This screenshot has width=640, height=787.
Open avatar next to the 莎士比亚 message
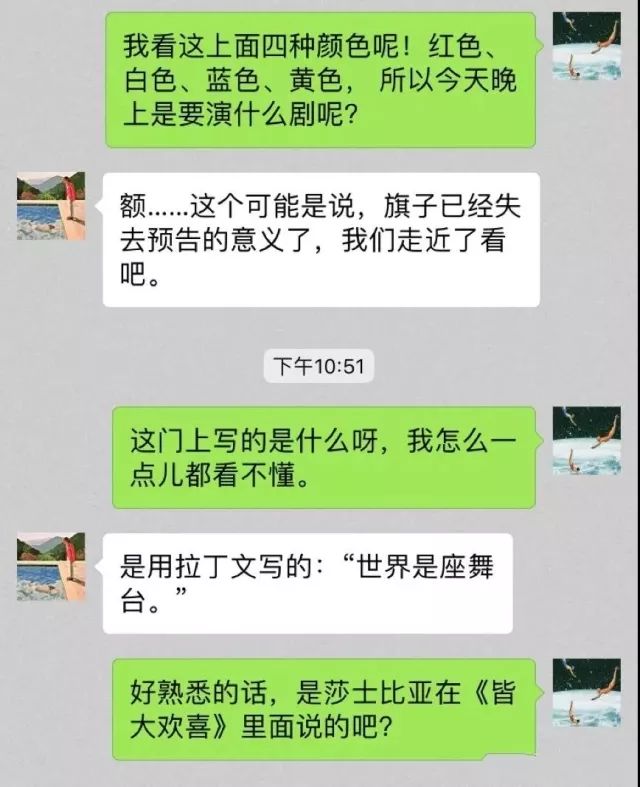(x=587, y=693)
